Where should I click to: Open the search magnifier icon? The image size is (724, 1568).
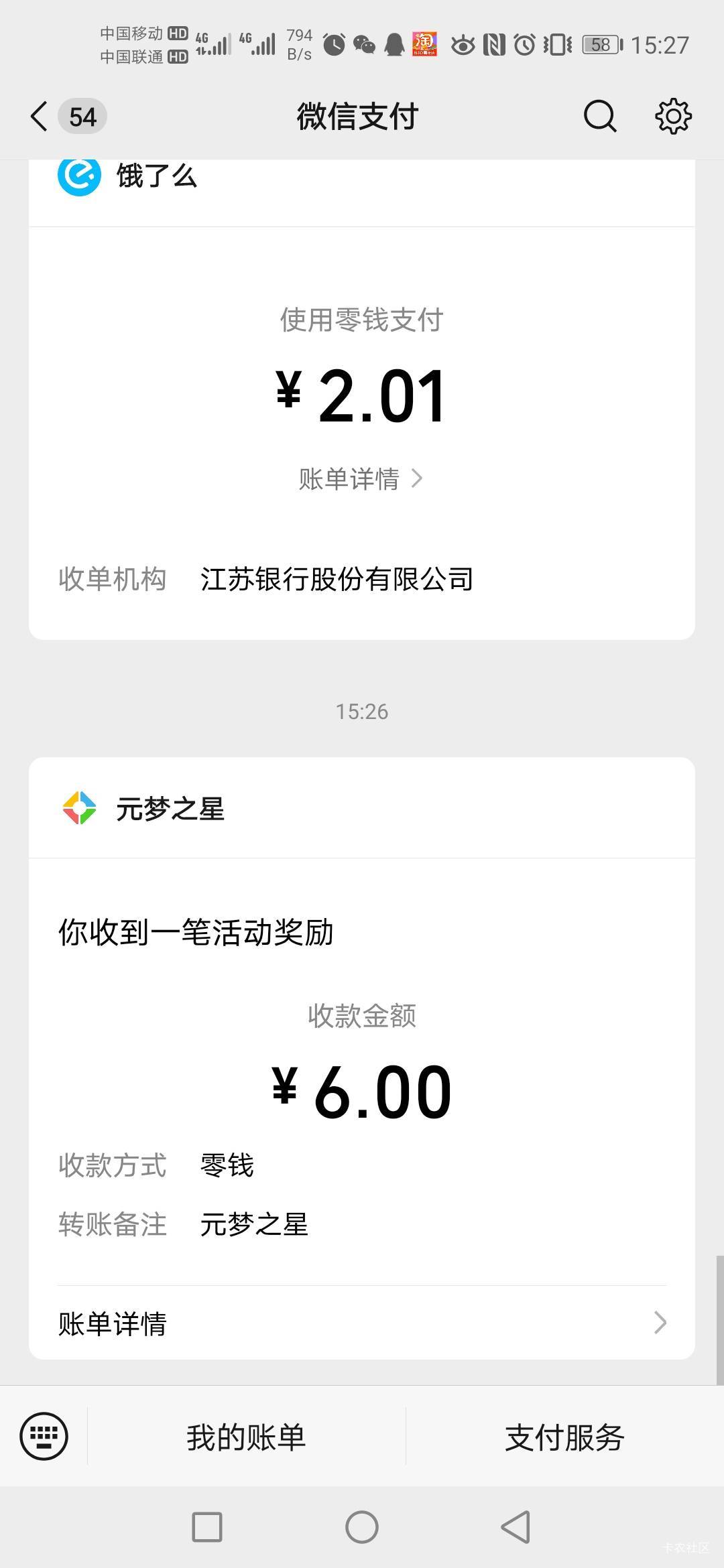click(x=599, y=117)
